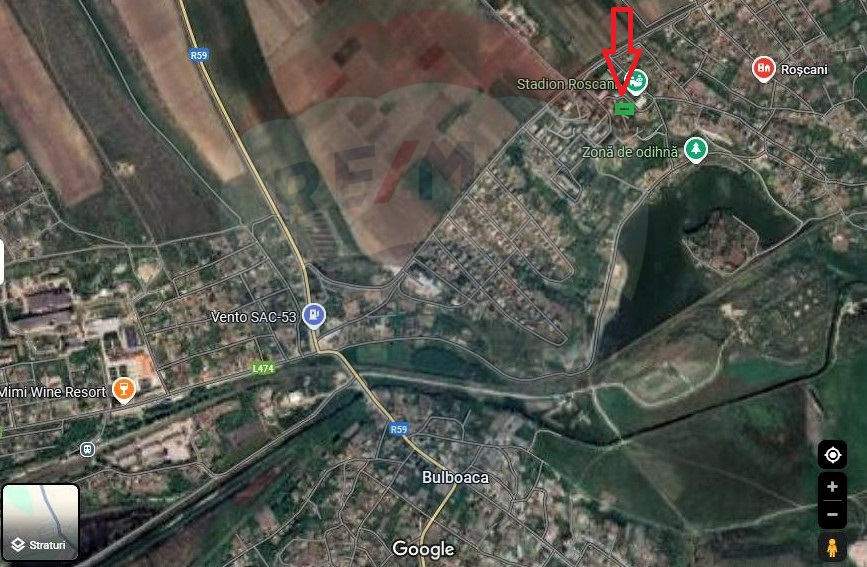Open the Zonă de odihnă park marker
Viewport: 867px width, 567px height.
tap(696, 150)
